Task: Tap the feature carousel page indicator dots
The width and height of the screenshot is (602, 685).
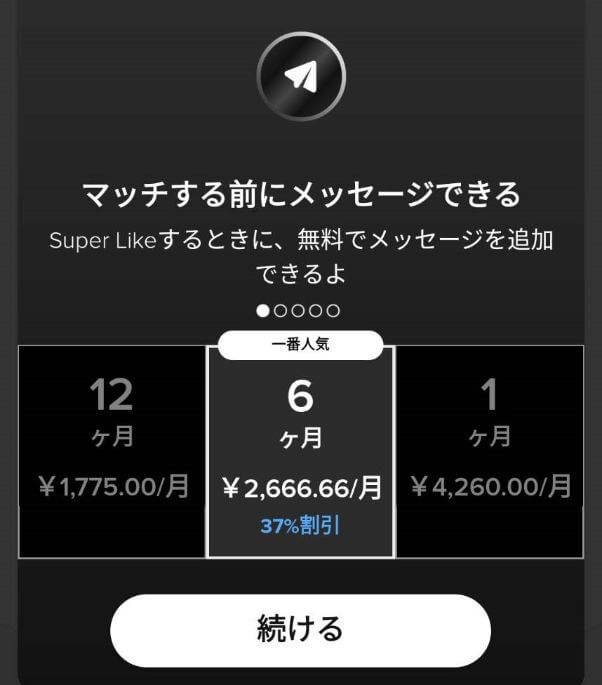Action: [299, 310]
